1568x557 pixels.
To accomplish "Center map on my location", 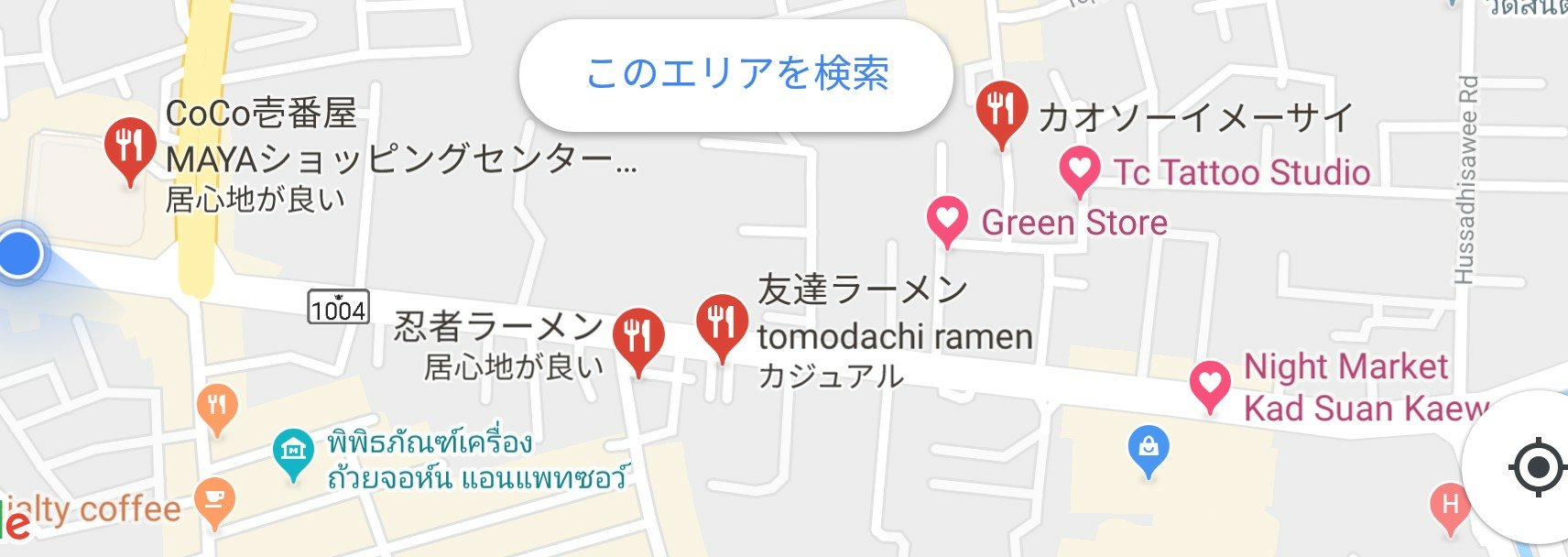I will coord(1537,468).
